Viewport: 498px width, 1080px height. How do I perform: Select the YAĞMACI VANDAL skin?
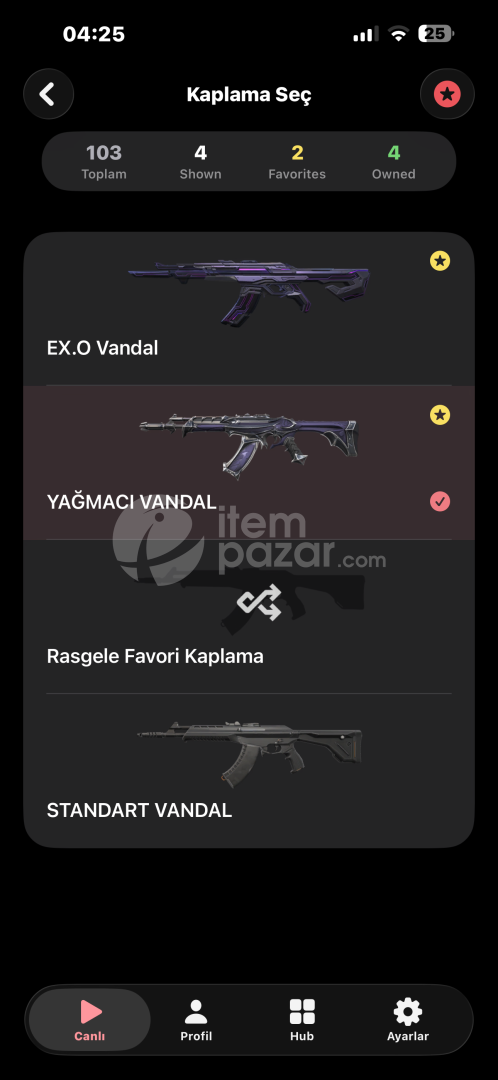tap(249, 462)
